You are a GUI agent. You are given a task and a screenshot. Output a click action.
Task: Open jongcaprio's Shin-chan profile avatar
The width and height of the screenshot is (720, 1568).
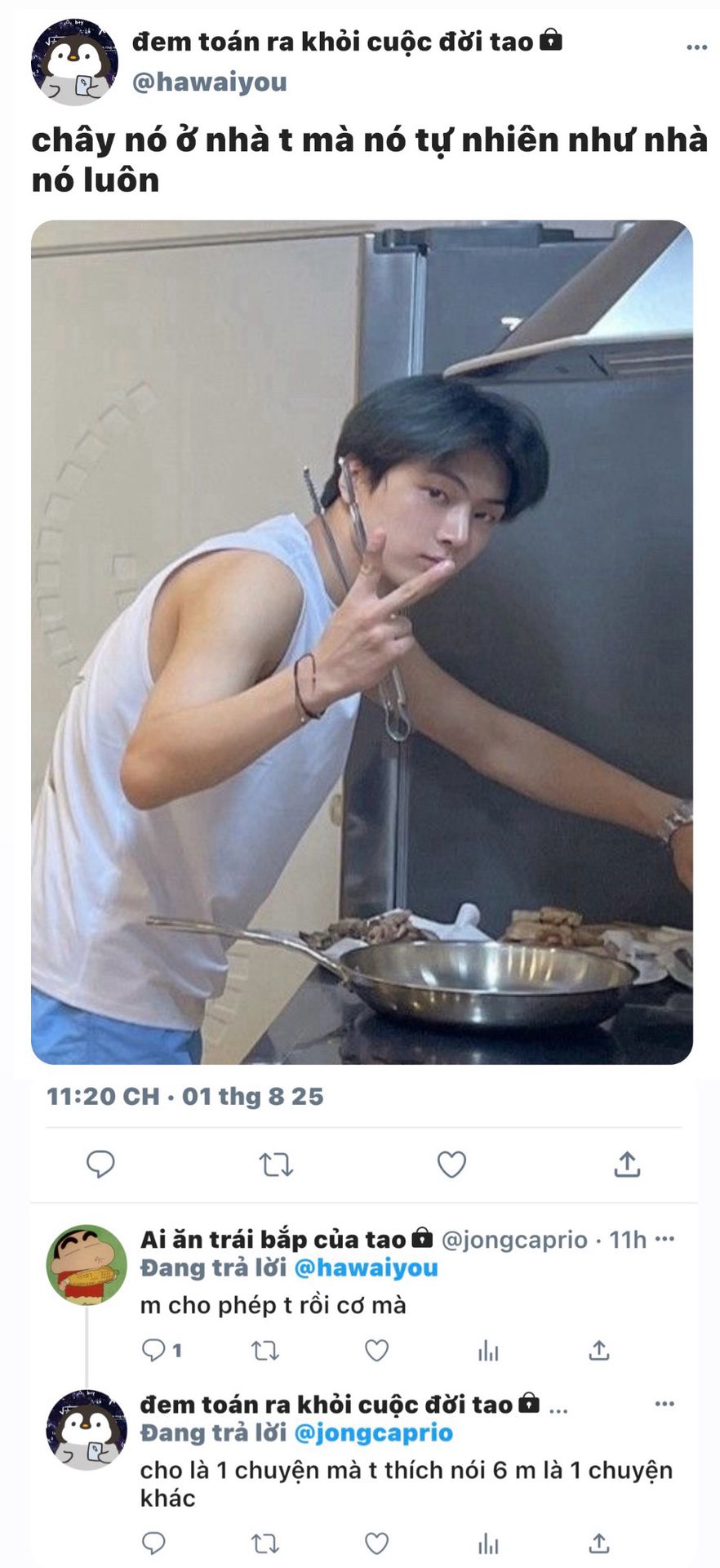(x=87, y=1264)
